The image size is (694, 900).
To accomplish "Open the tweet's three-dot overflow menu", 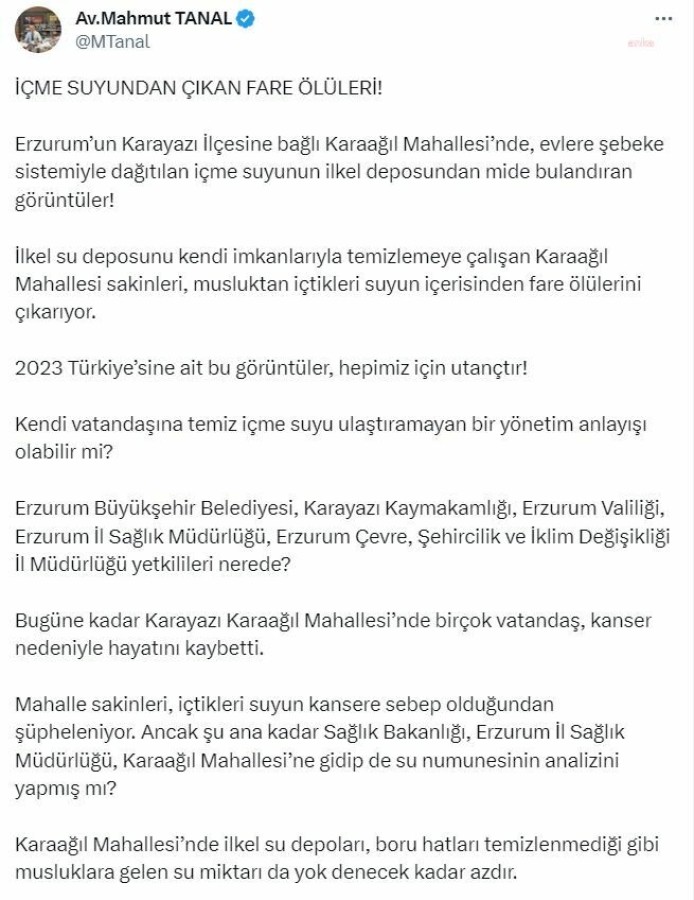I will pos(663,18).
